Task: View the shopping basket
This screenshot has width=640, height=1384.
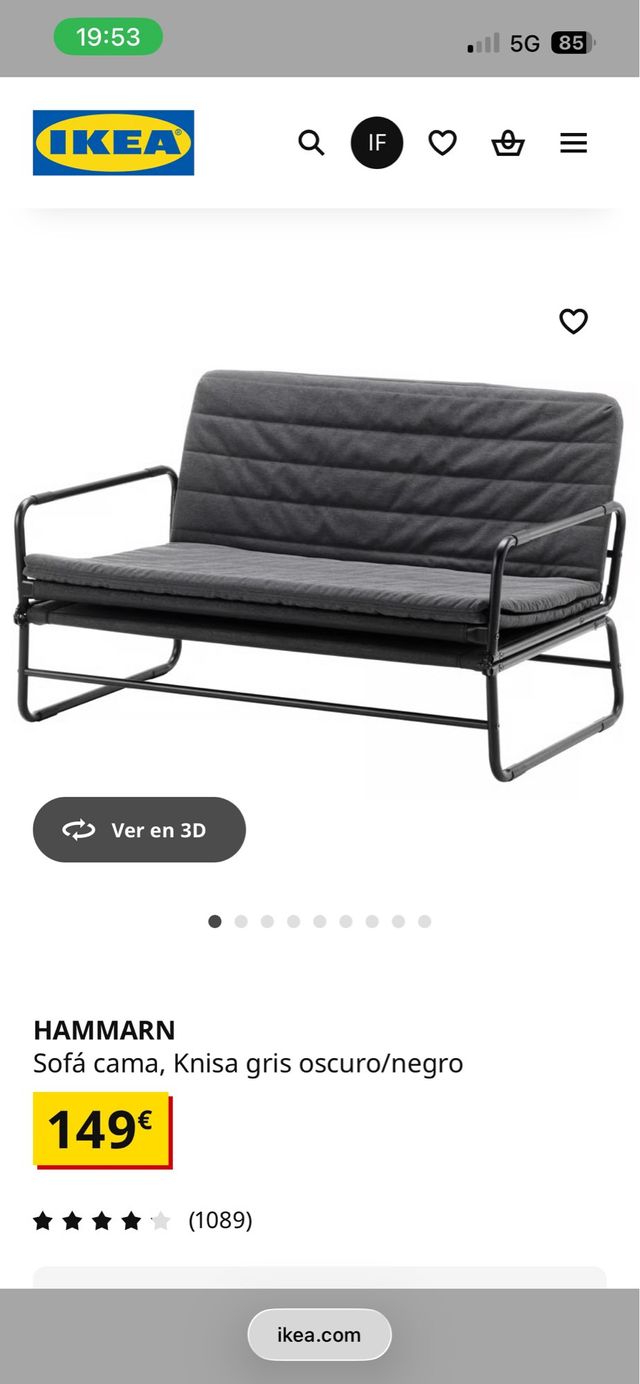Action: (508, 143)
